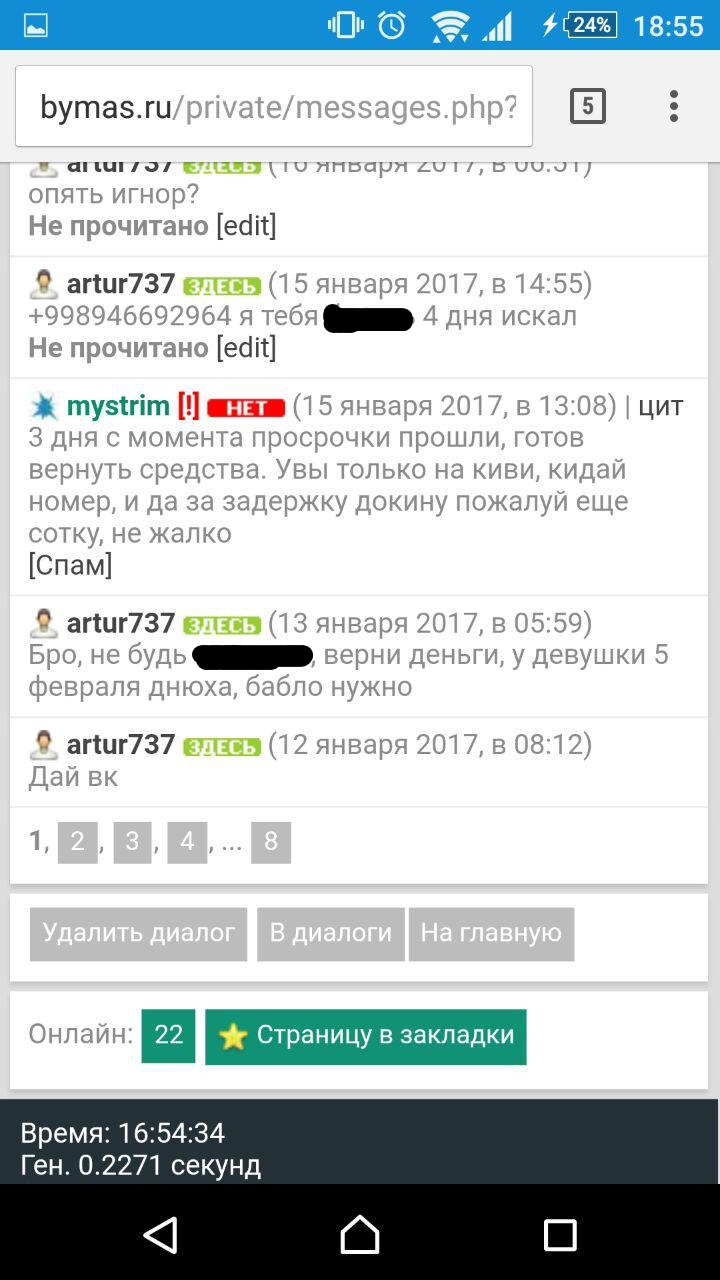This screenshot has width=720, height=1280.
Task: Return to dialogs via В диалоги
Action: (331, 934)
